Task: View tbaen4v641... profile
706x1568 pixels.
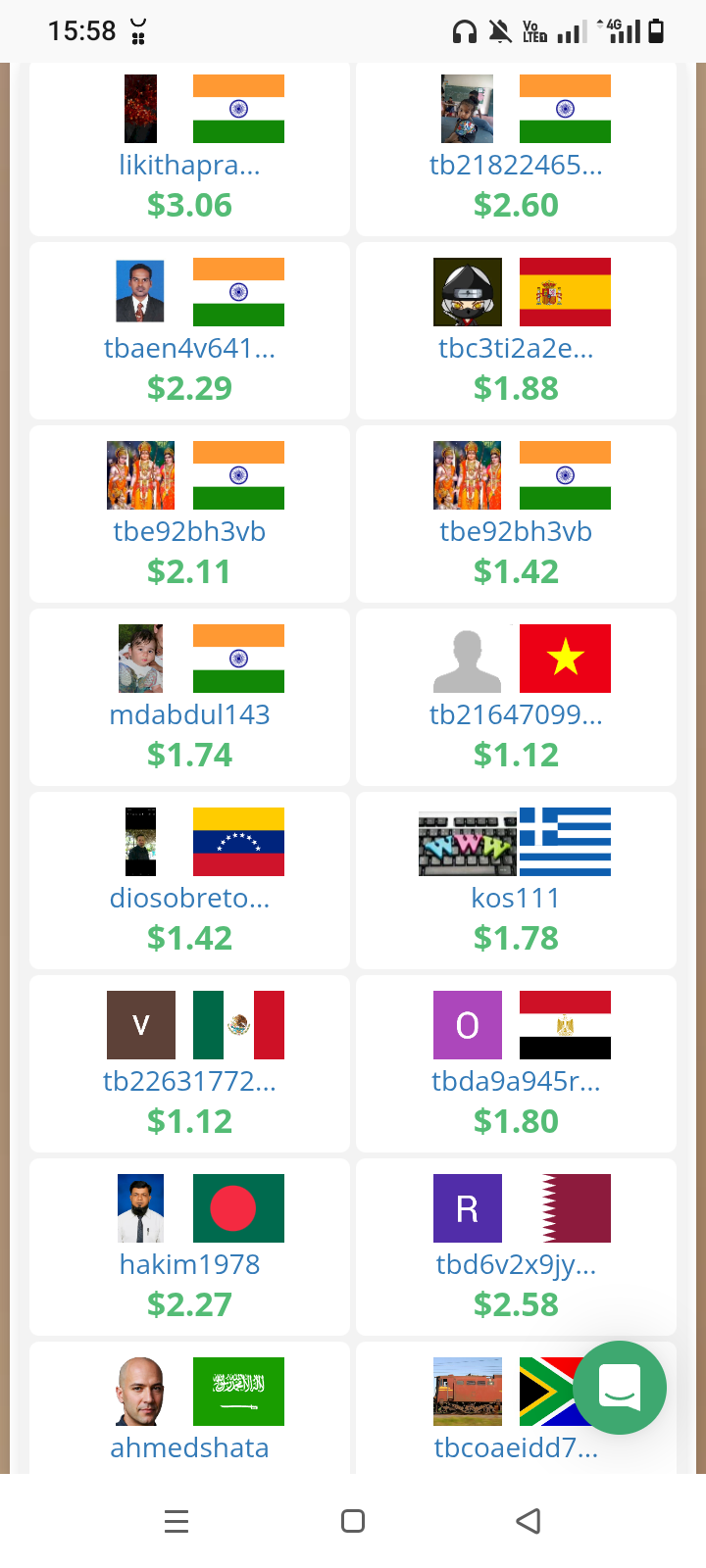Action: [189, 348]
